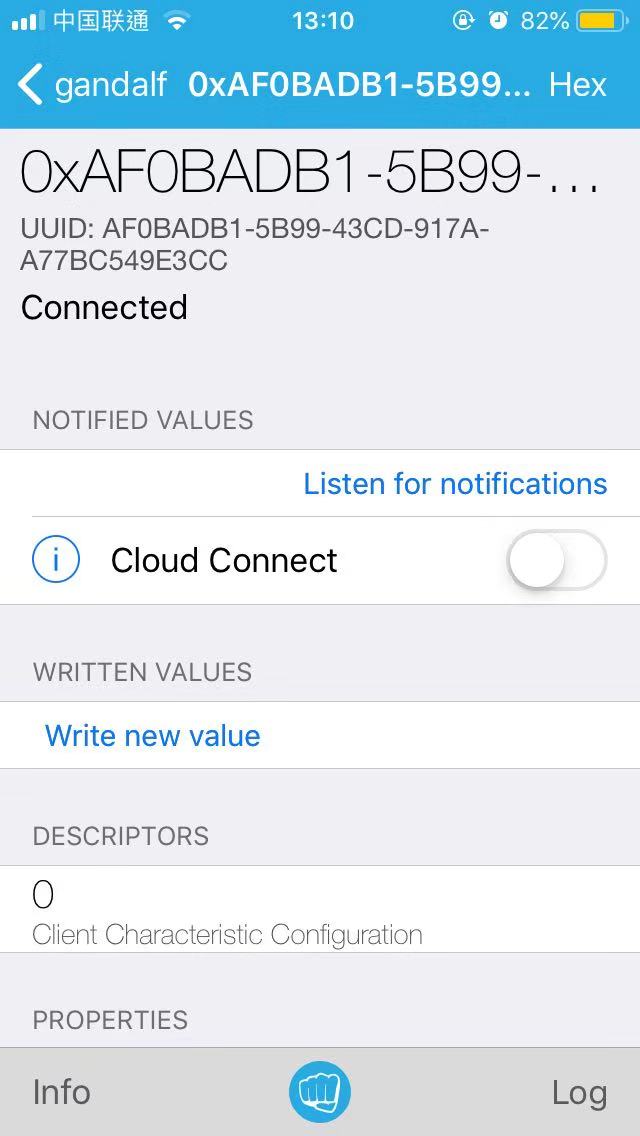Tap the fist icon in the bottom bar
This screenshot has height=1136, width=640.
(x=320, y=1092)
